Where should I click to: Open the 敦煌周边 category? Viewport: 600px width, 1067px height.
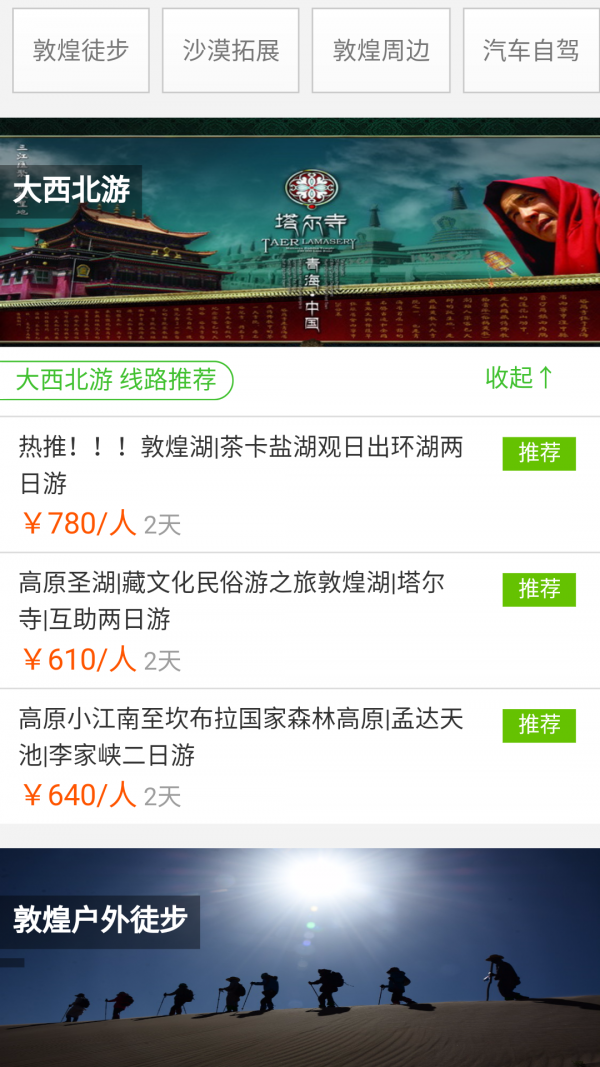coord(381,51)
